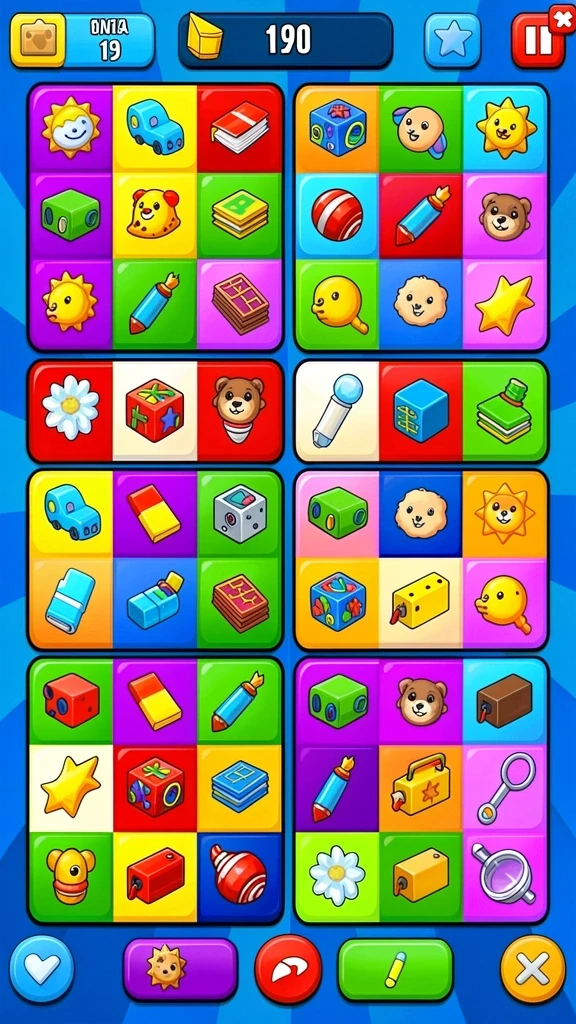
Task: Use the purple sun booster button
Action: (180, 969)
